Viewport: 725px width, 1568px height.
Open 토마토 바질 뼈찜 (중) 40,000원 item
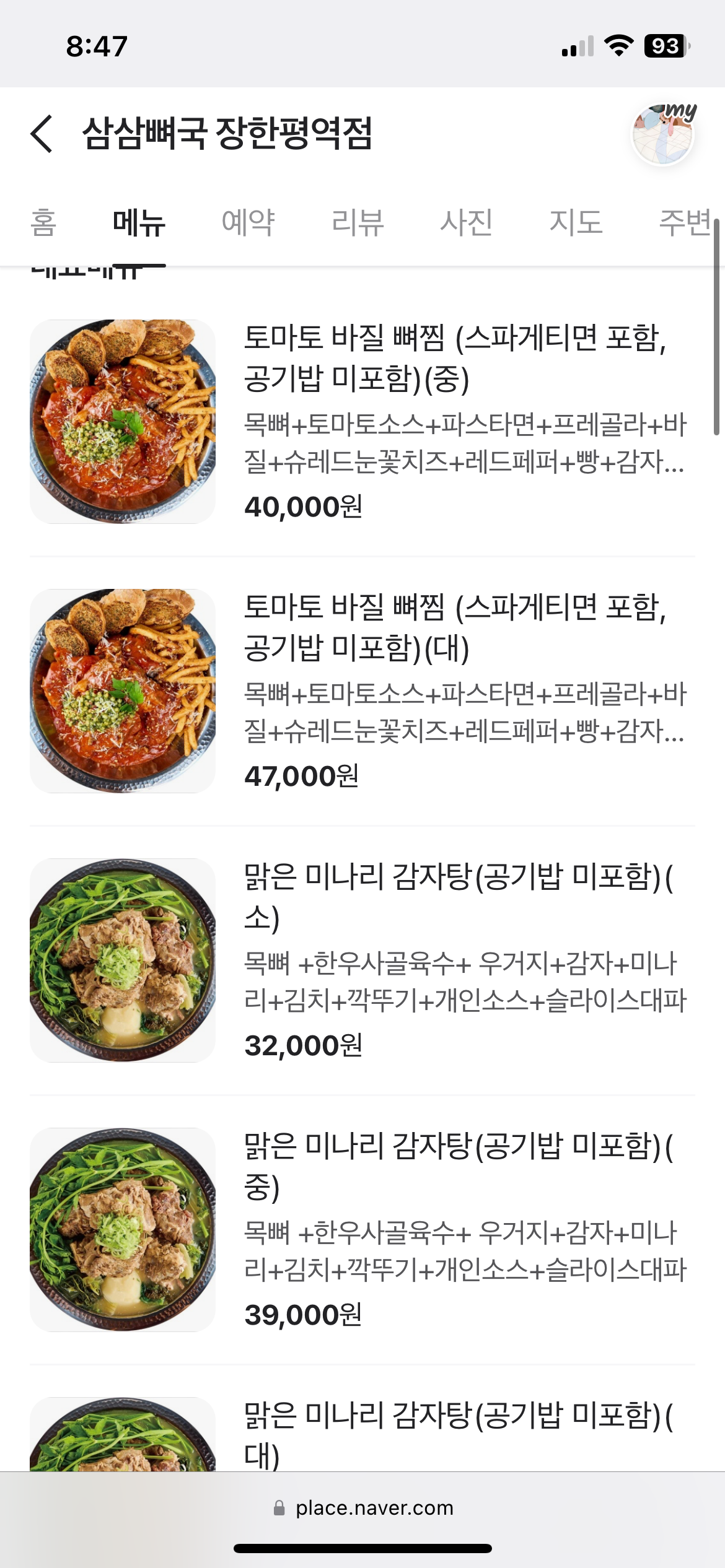pyautogui.click(x=362, y=422)
